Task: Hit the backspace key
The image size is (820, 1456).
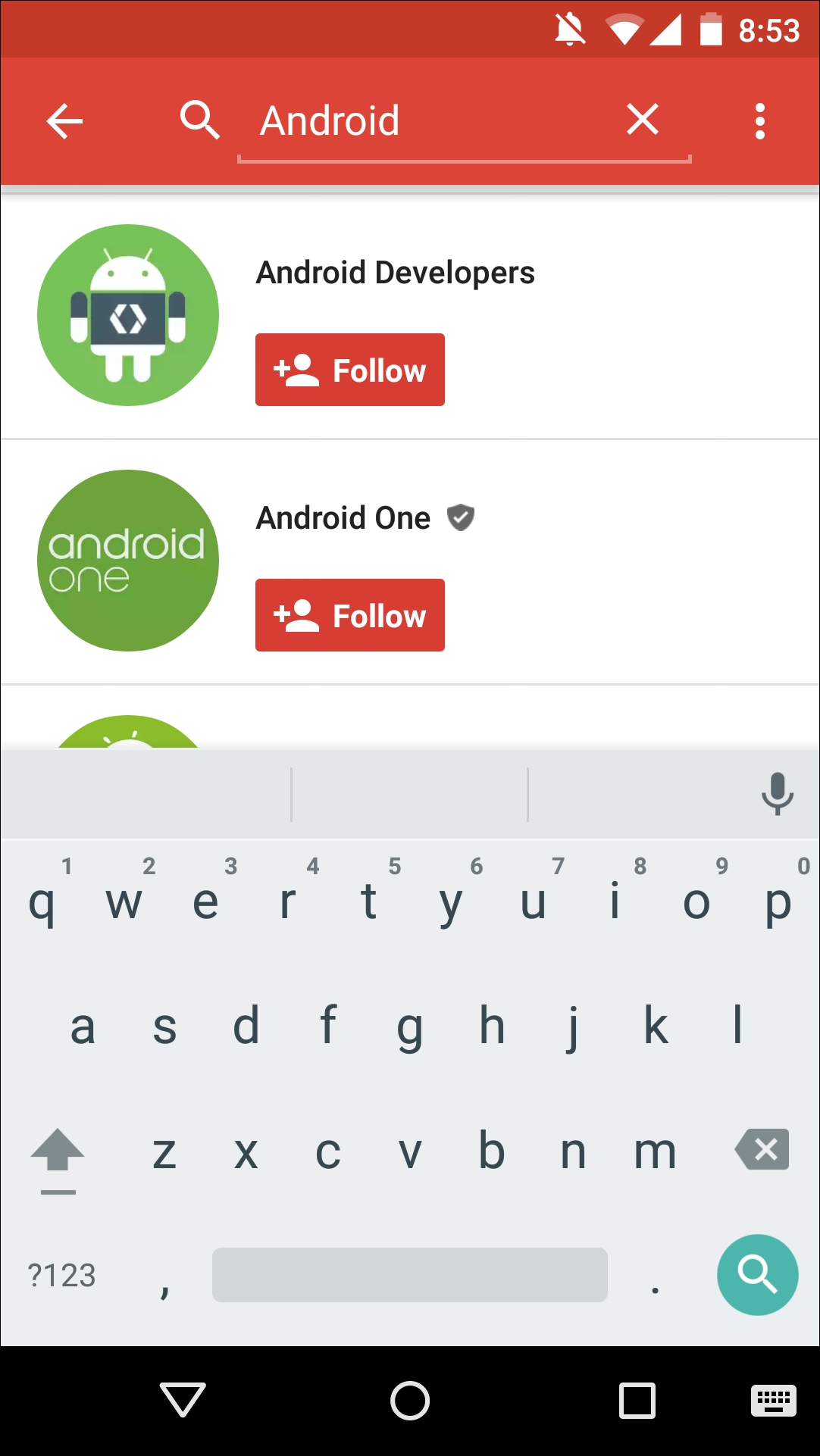Action: (762, 1149)
